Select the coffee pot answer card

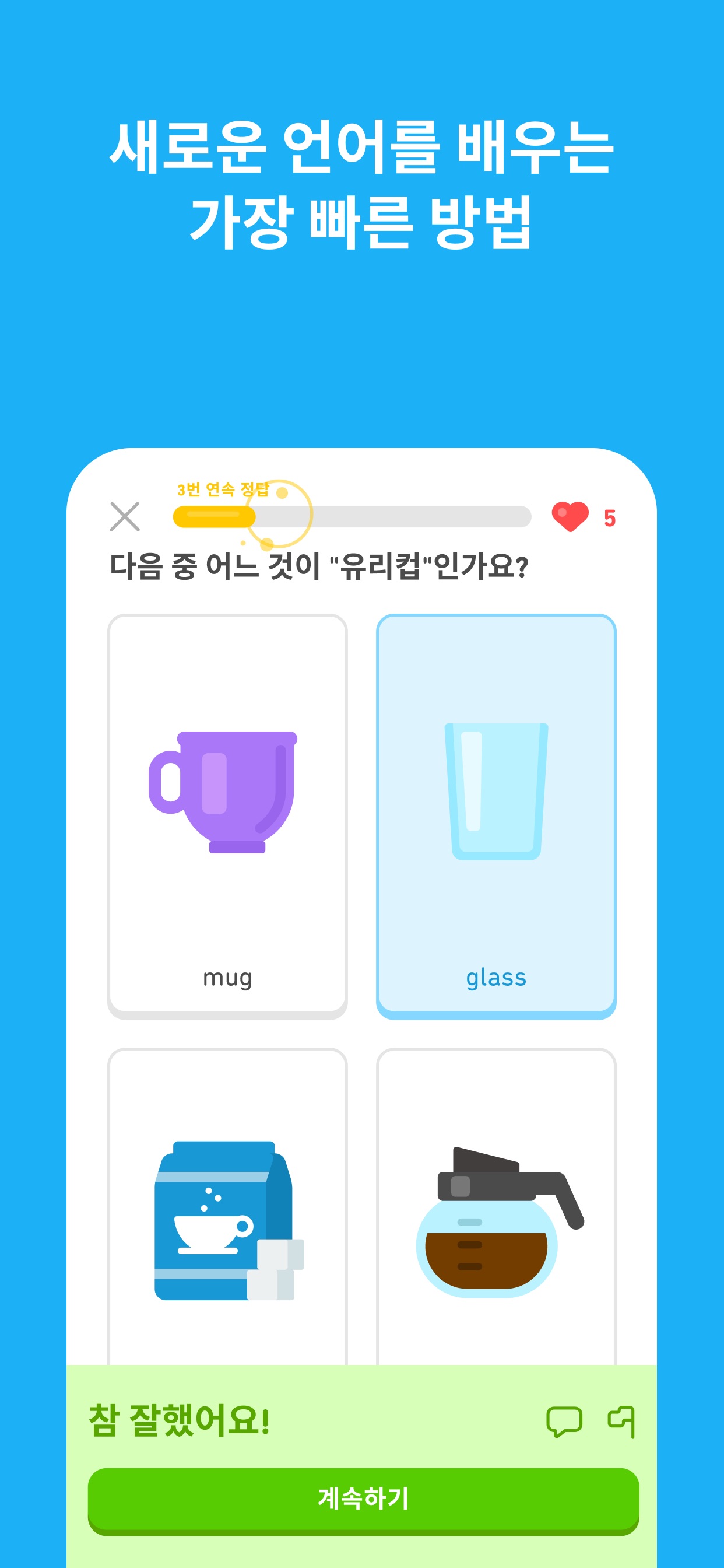[495, 1205]
